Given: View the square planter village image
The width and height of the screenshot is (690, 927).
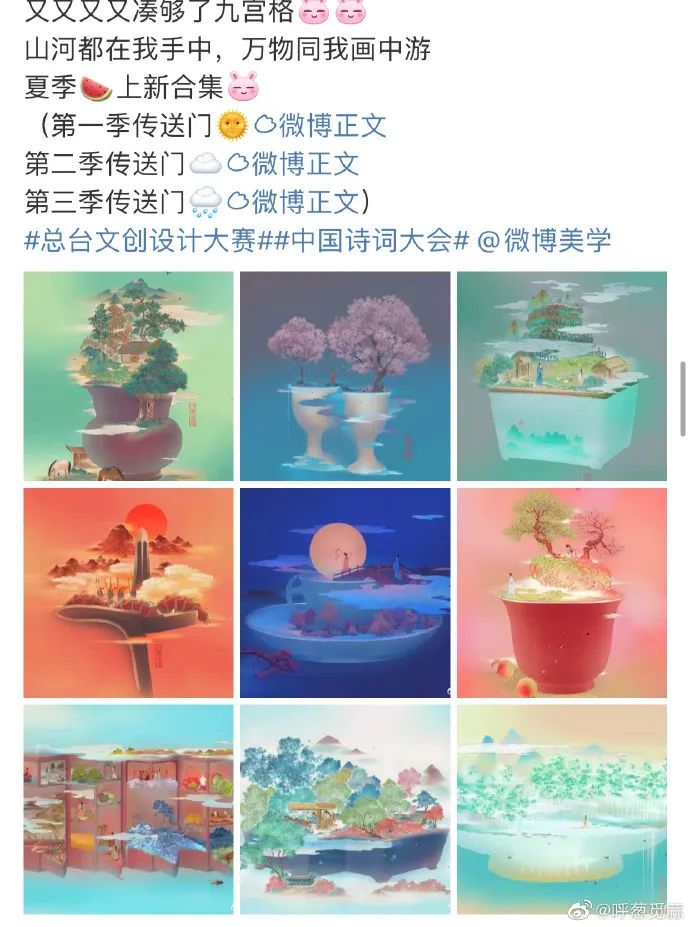Looking at the screenshot, I should (561, 376).
